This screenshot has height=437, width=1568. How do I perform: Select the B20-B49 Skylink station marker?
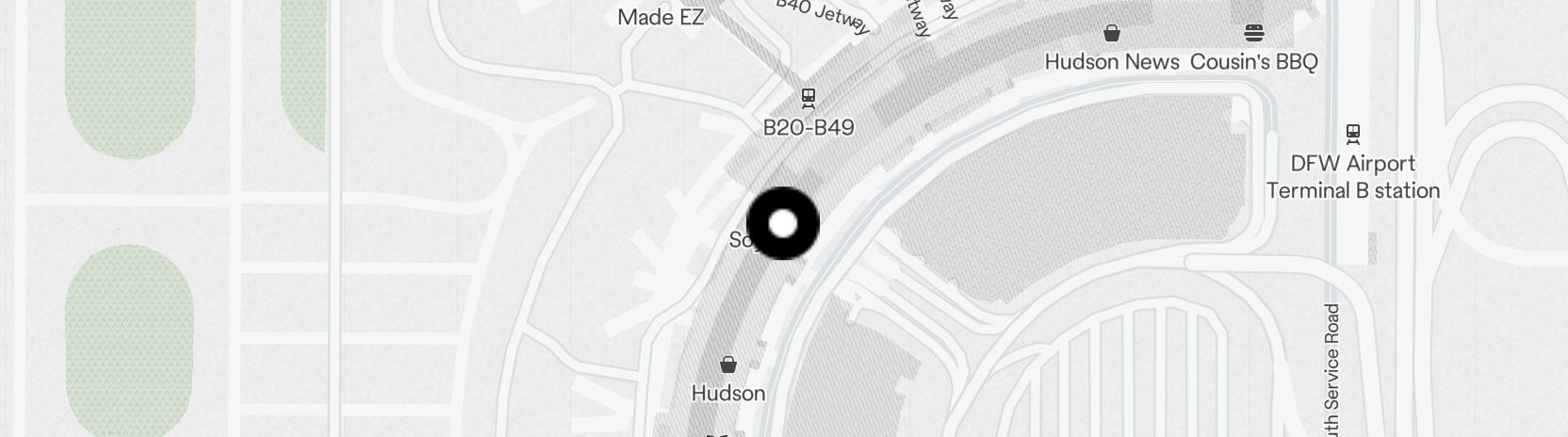(808, 97)
